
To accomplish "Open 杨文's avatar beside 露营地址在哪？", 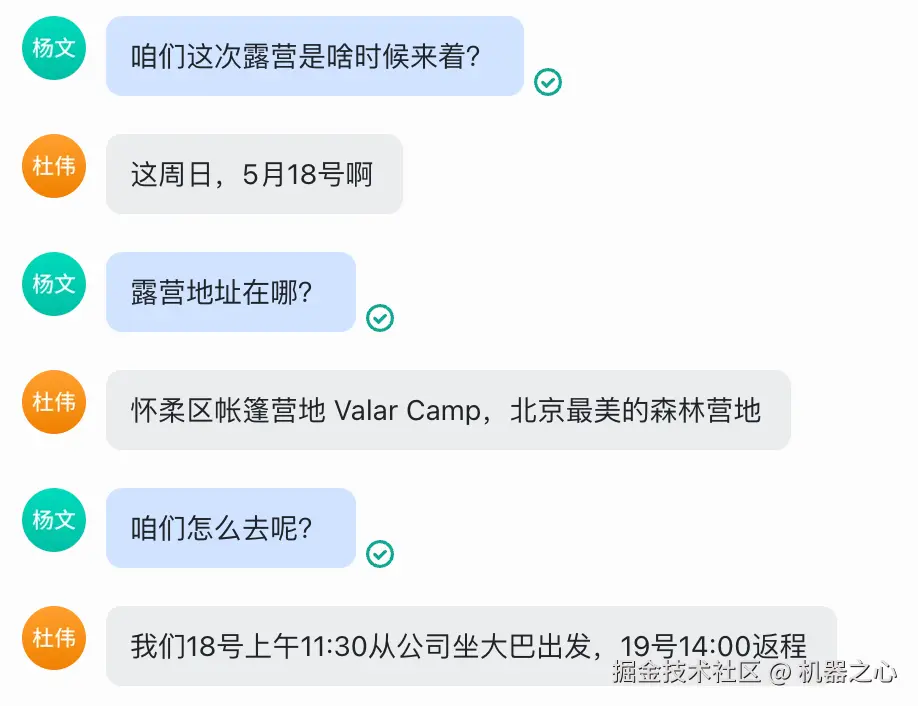I will [x=54, y=284].
